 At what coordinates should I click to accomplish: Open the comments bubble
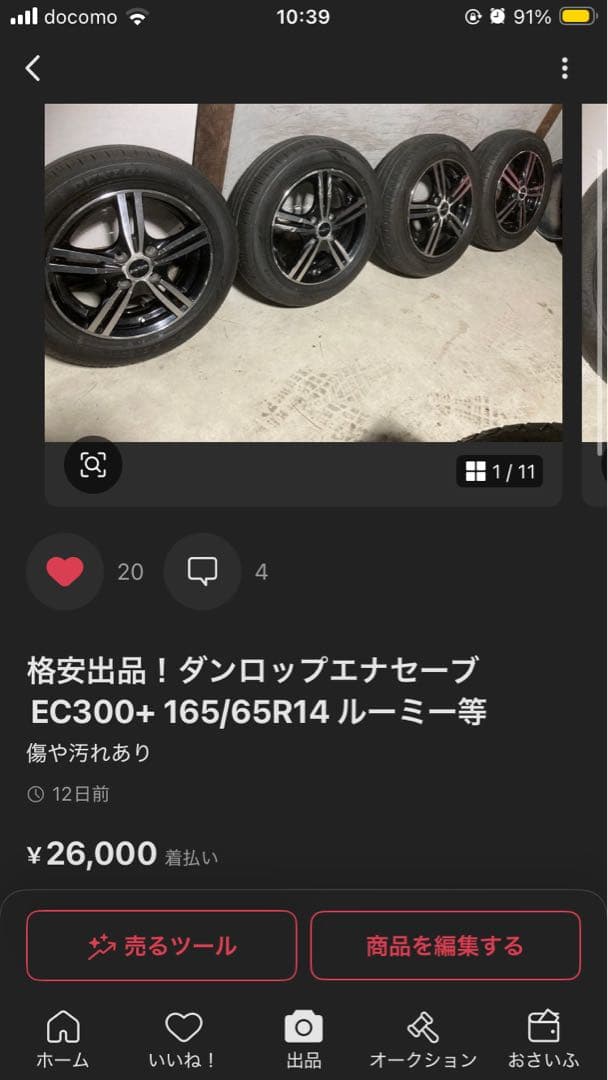(202, 572)
